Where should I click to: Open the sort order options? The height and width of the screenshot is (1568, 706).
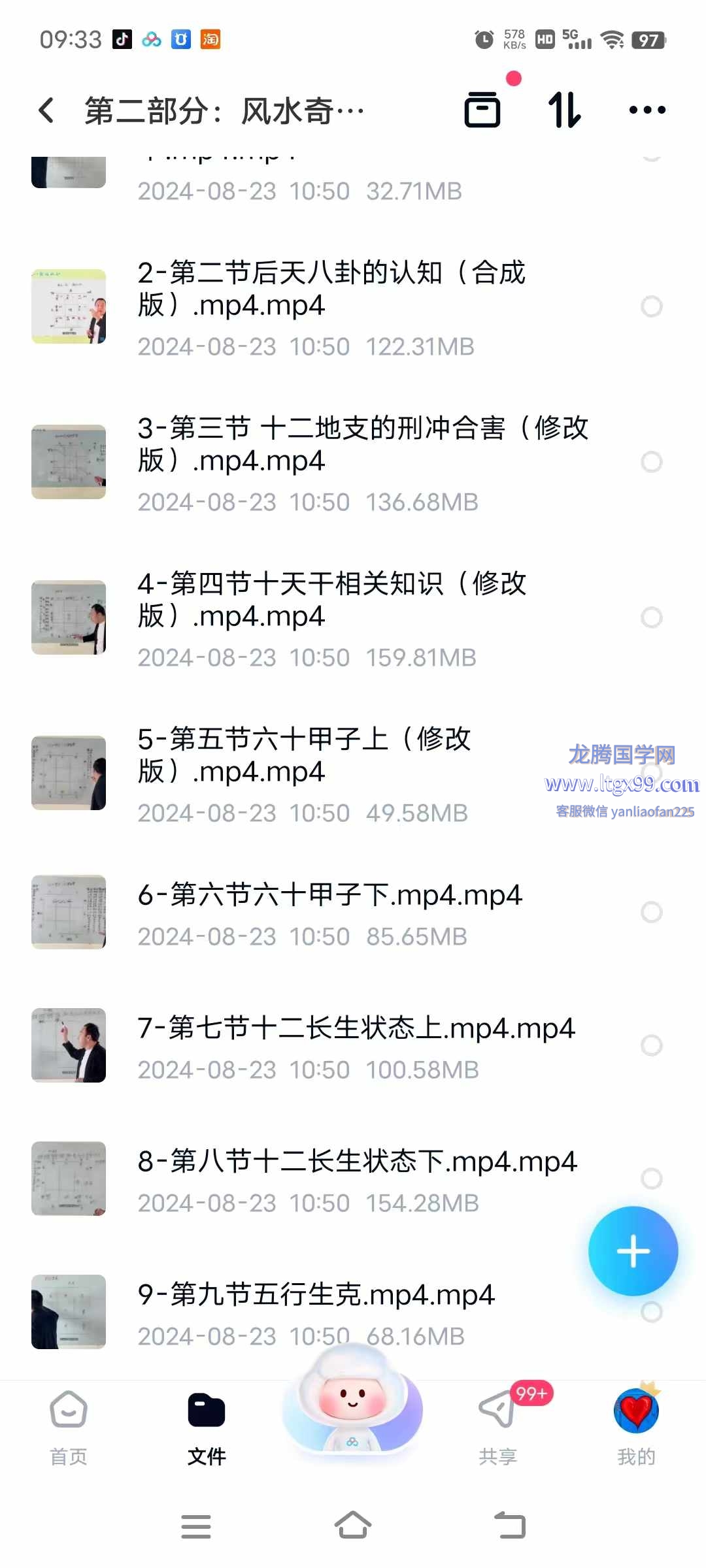pyautogui.click(x=565, y=110)
